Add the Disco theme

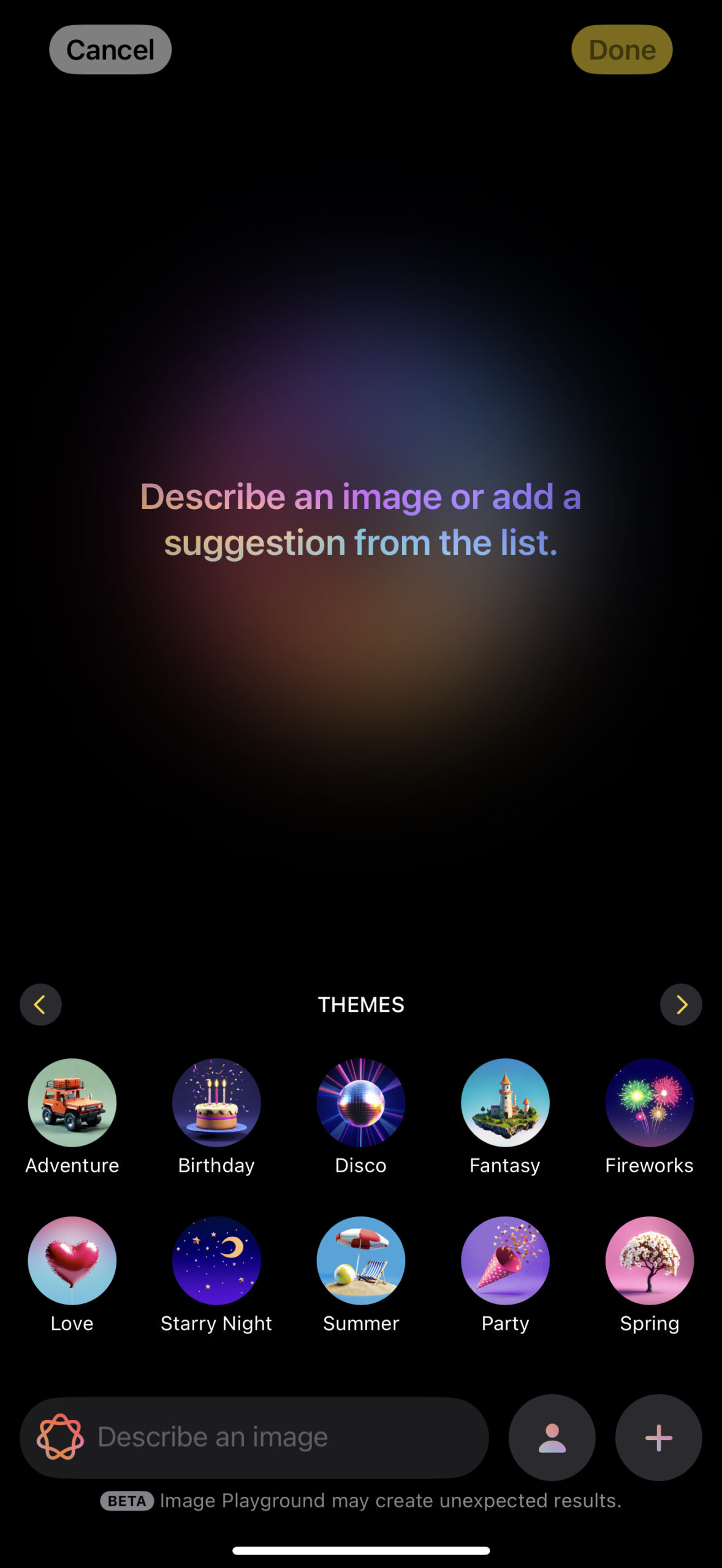pyautogui.click(x=361, y=1102)
